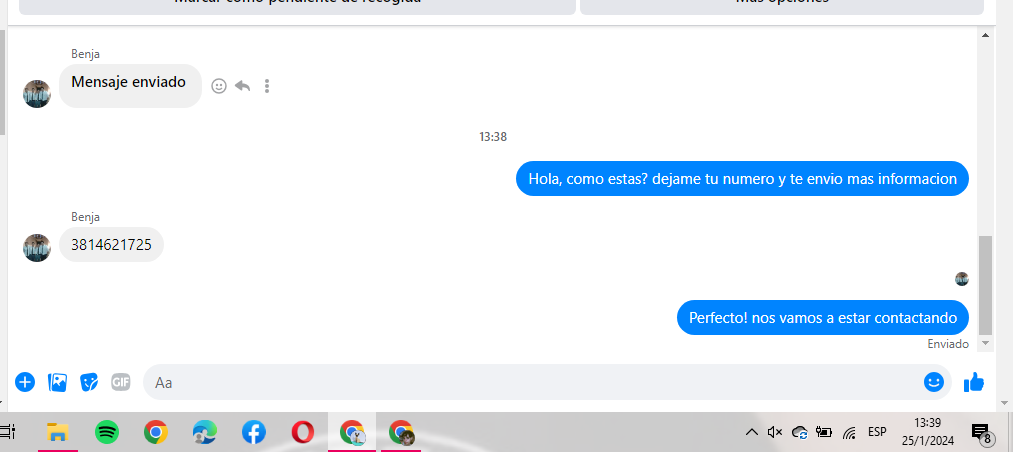Choose a sticker to send
The image size is (1013, 452).
tap(89, 382)
